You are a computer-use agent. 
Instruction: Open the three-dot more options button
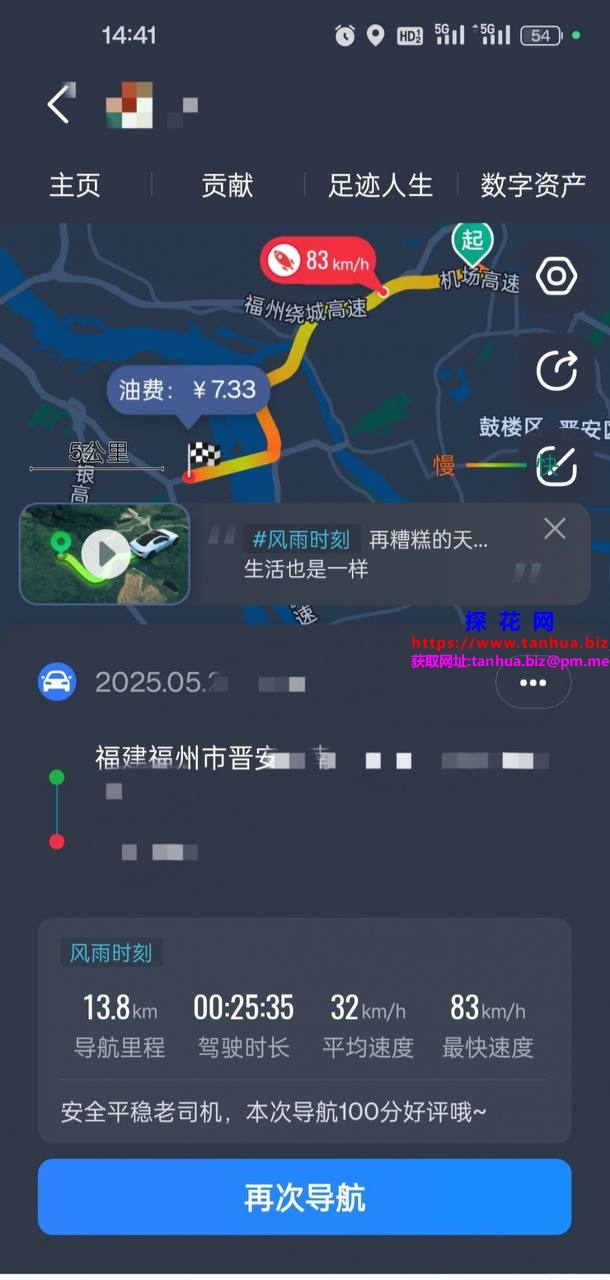pyautogui.click(x=533, y=683)
